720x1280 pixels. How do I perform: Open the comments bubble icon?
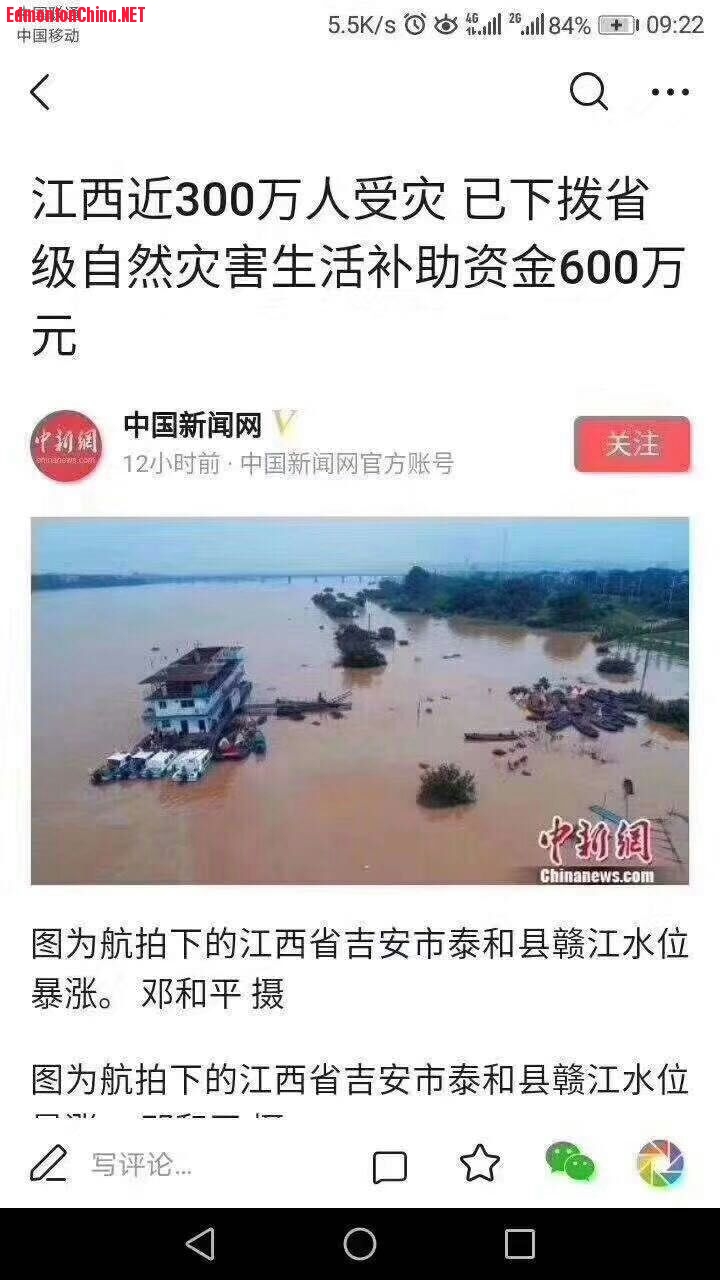pyautogui.click(x=390, y=1166)
